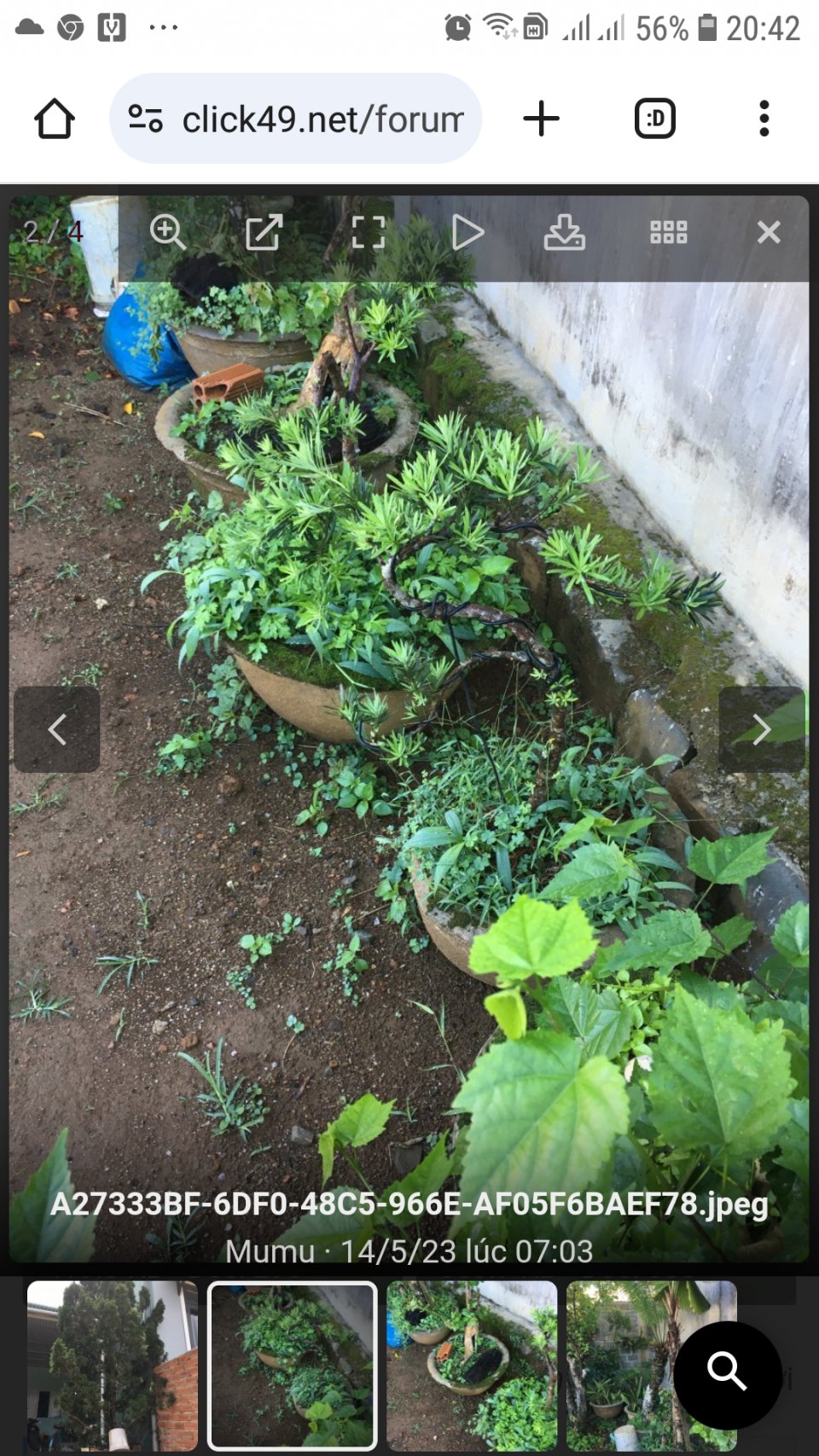Open image in a new window
This screenshot has height=1456, width=819.
pos(264,232)
